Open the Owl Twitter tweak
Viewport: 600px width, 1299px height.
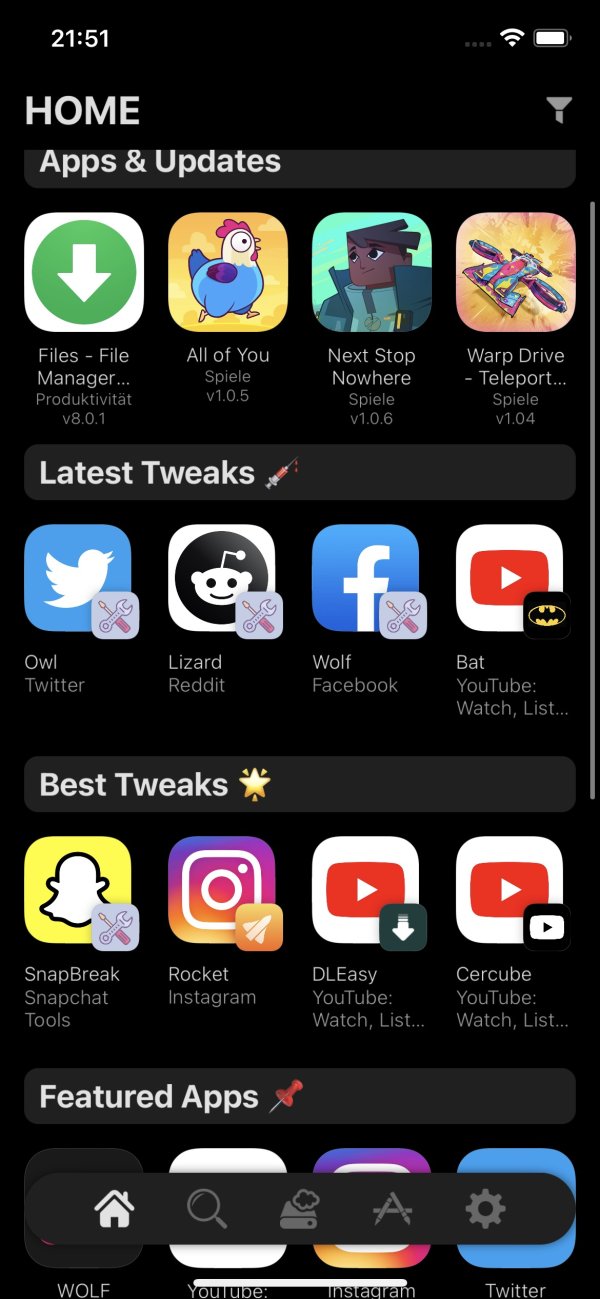(78, 578)
